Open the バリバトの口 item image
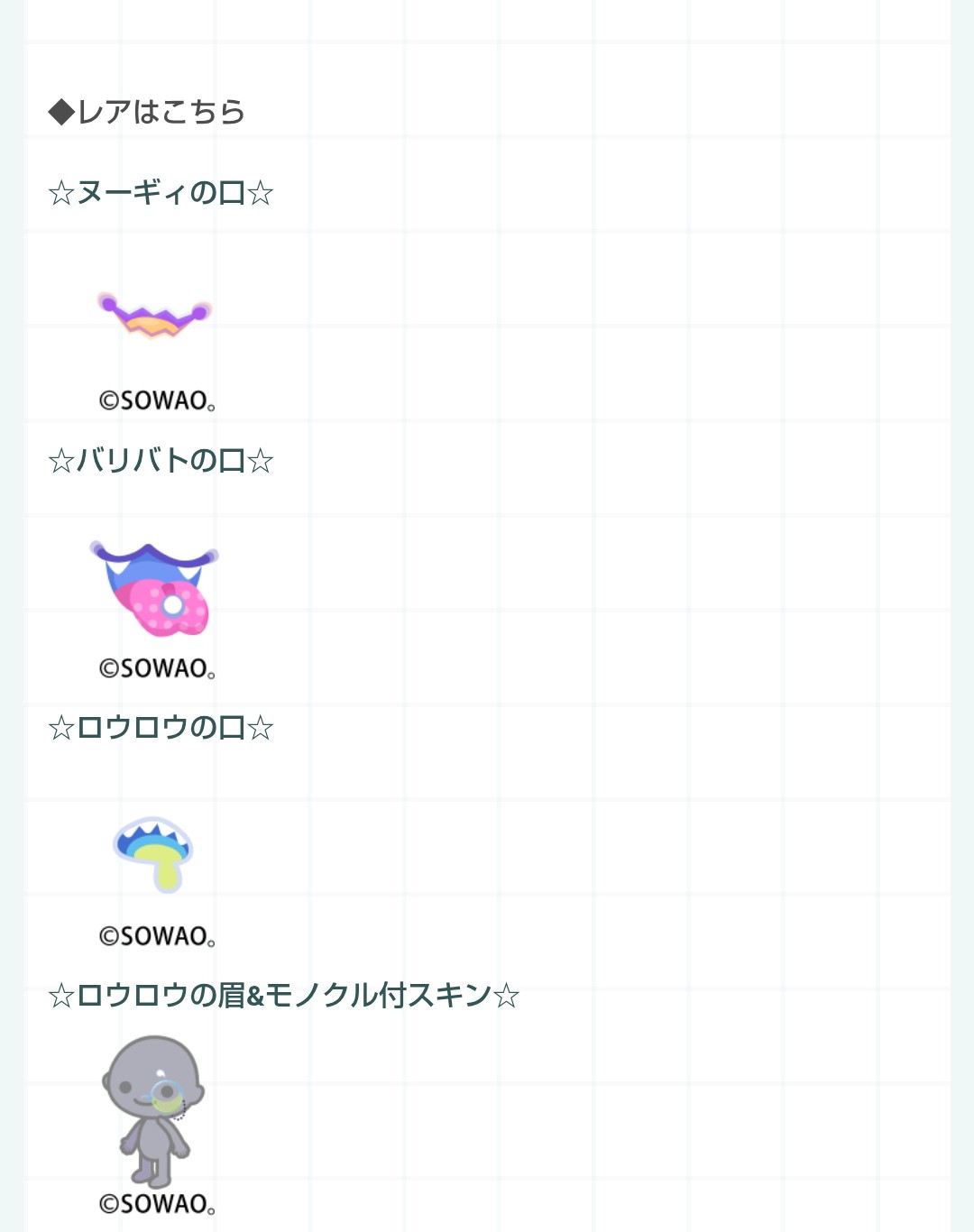Viewport: 974px width, 1232px height. [155, 588]
